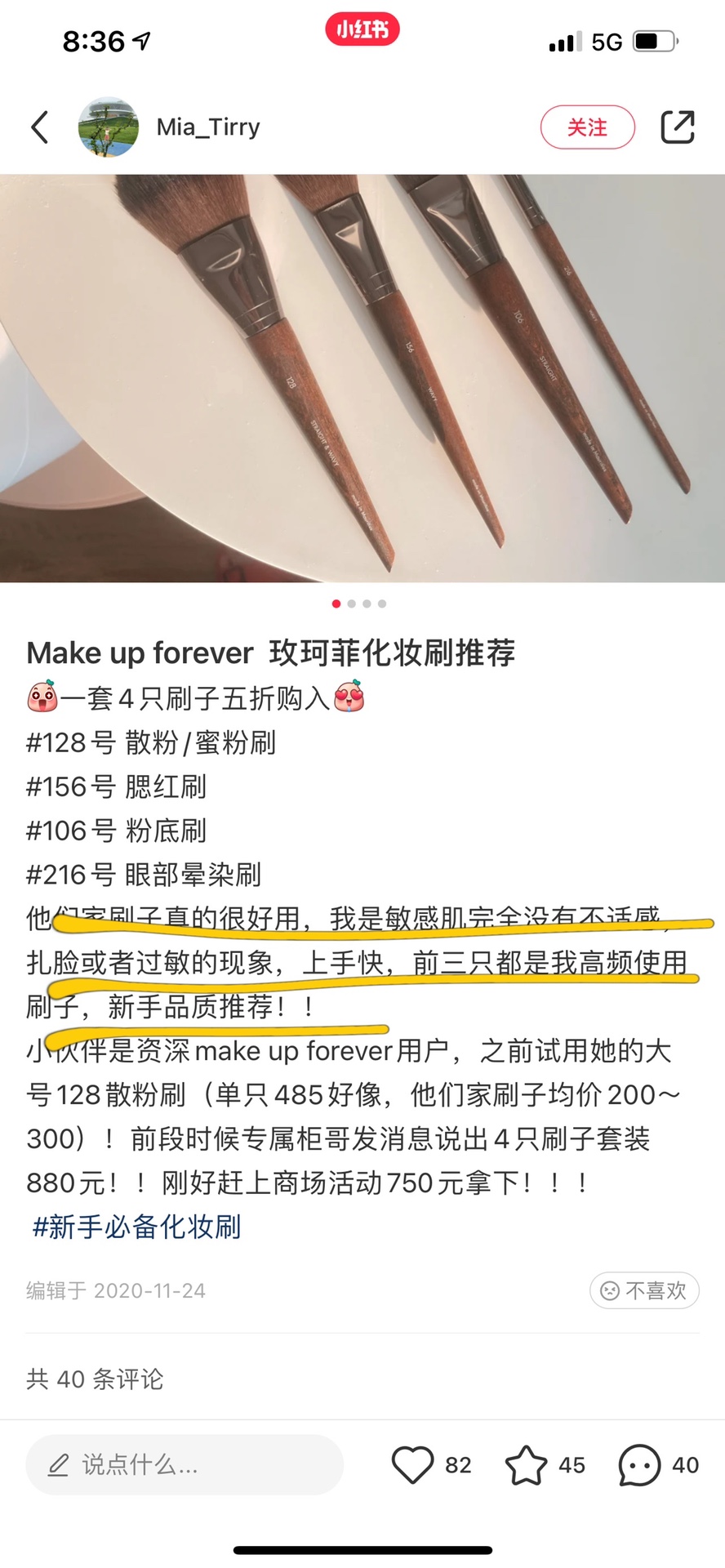725x1568 pixels.
Task: Mark post as 不喜欢
Action: click(644, 1290)
